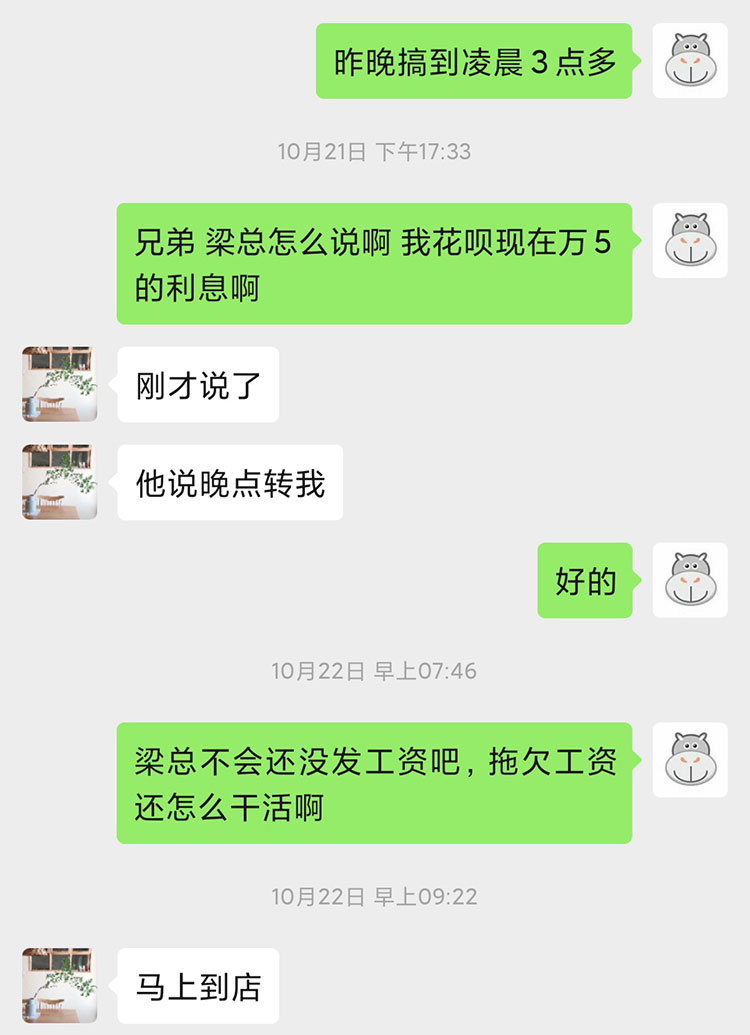Open hippo avatar beside '梁总不会还没发工资吧' message
Viewport: 750px width, 1035px height.
(x=690, y=760)
